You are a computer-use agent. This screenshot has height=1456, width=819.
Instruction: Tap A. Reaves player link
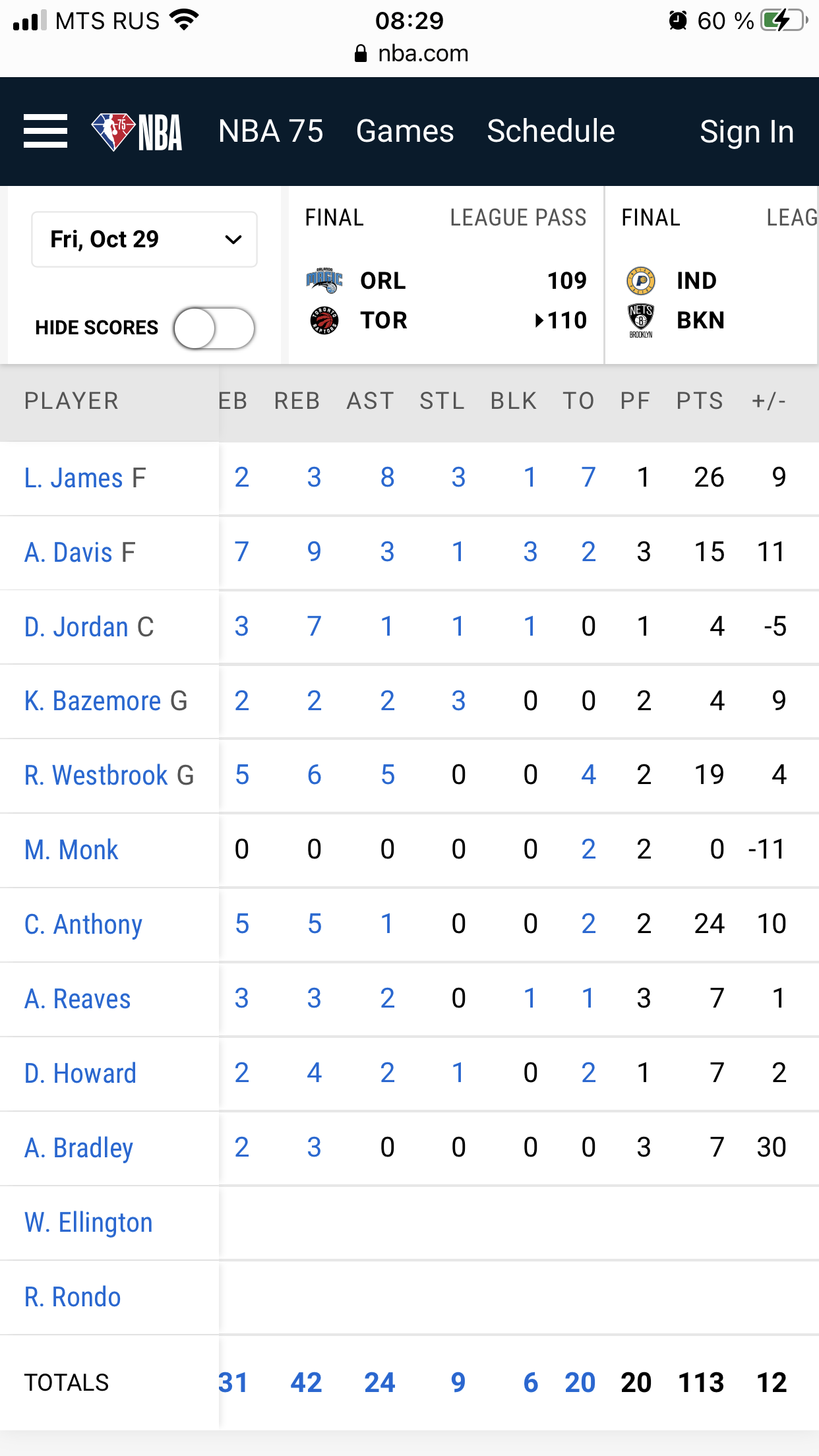coord(78,999)
